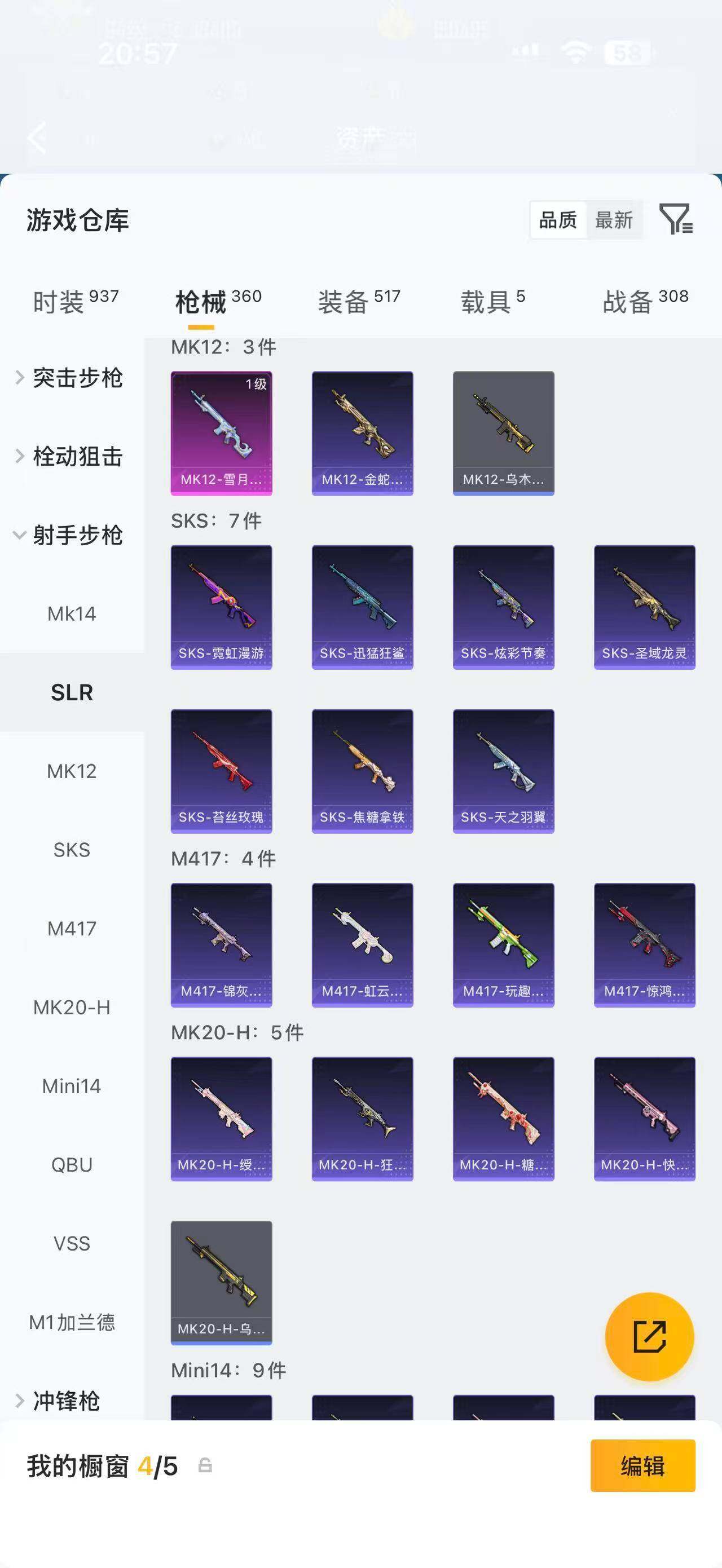The height and width of the screenshot is (1568, 722).
Task: Go back with the top-left arrow
Action: pyautogui.click(x=38, y=137)
